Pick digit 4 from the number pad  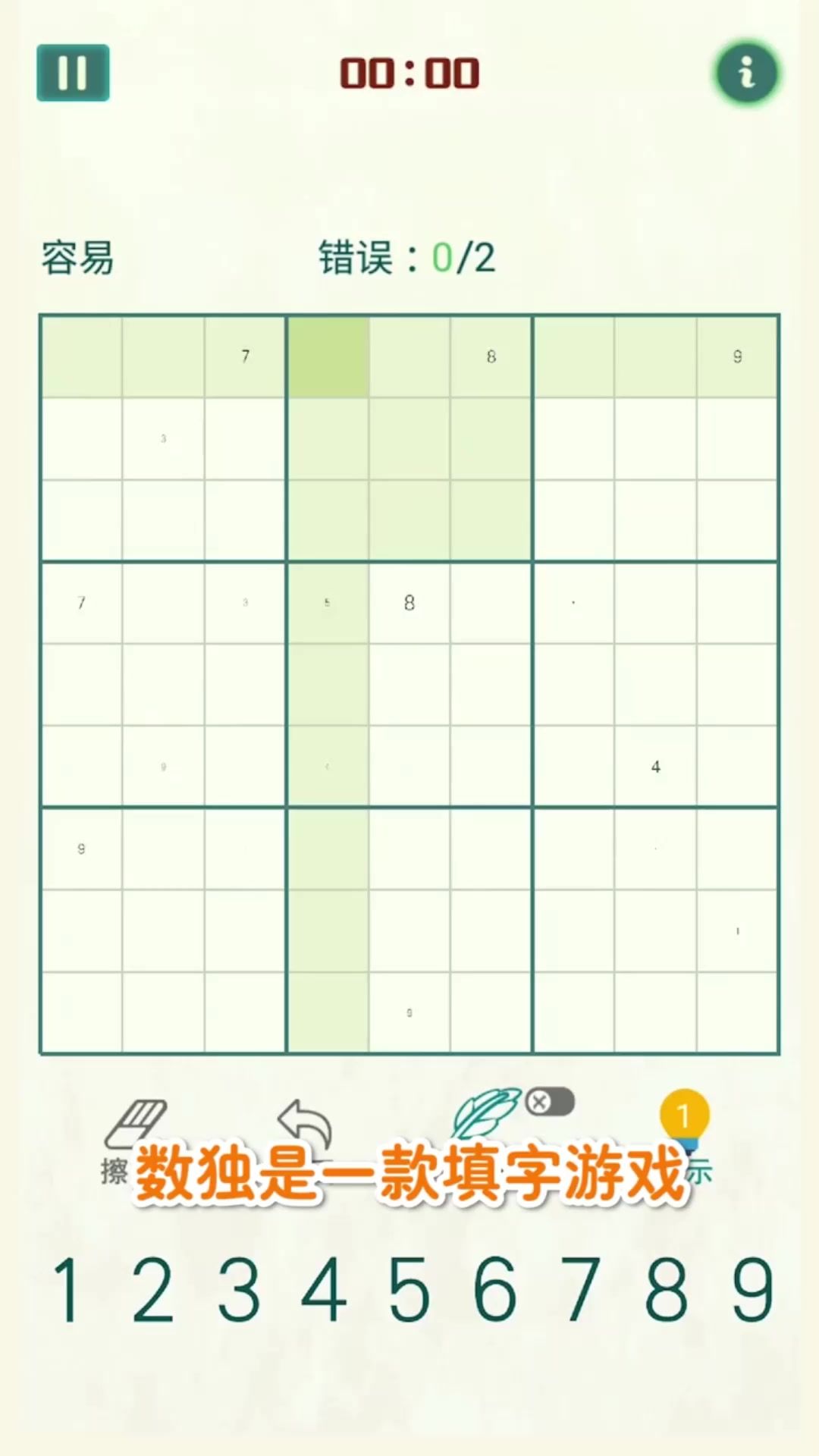pos(324,1290)
